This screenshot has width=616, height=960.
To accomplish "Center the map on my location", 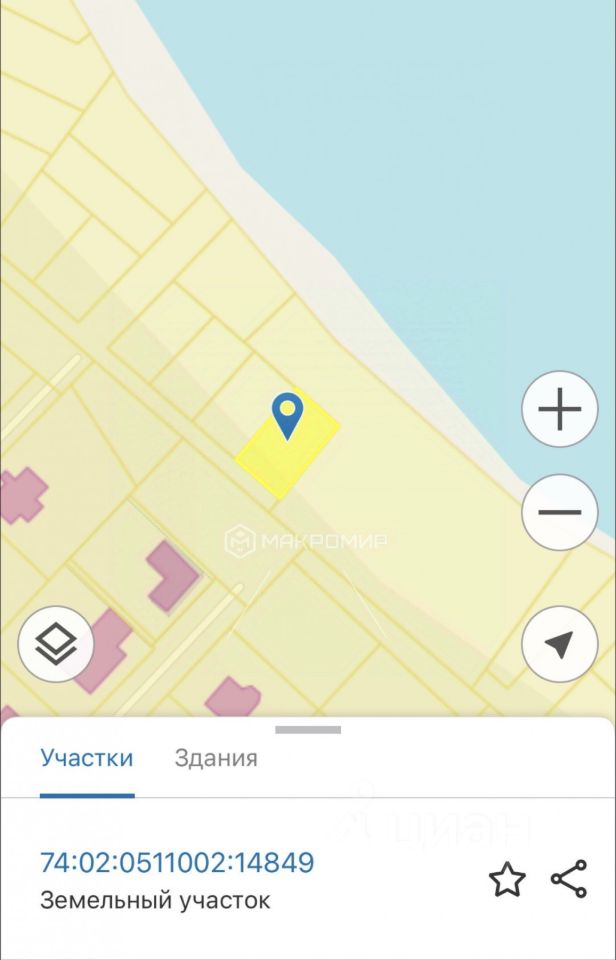I will pos(559,645).
